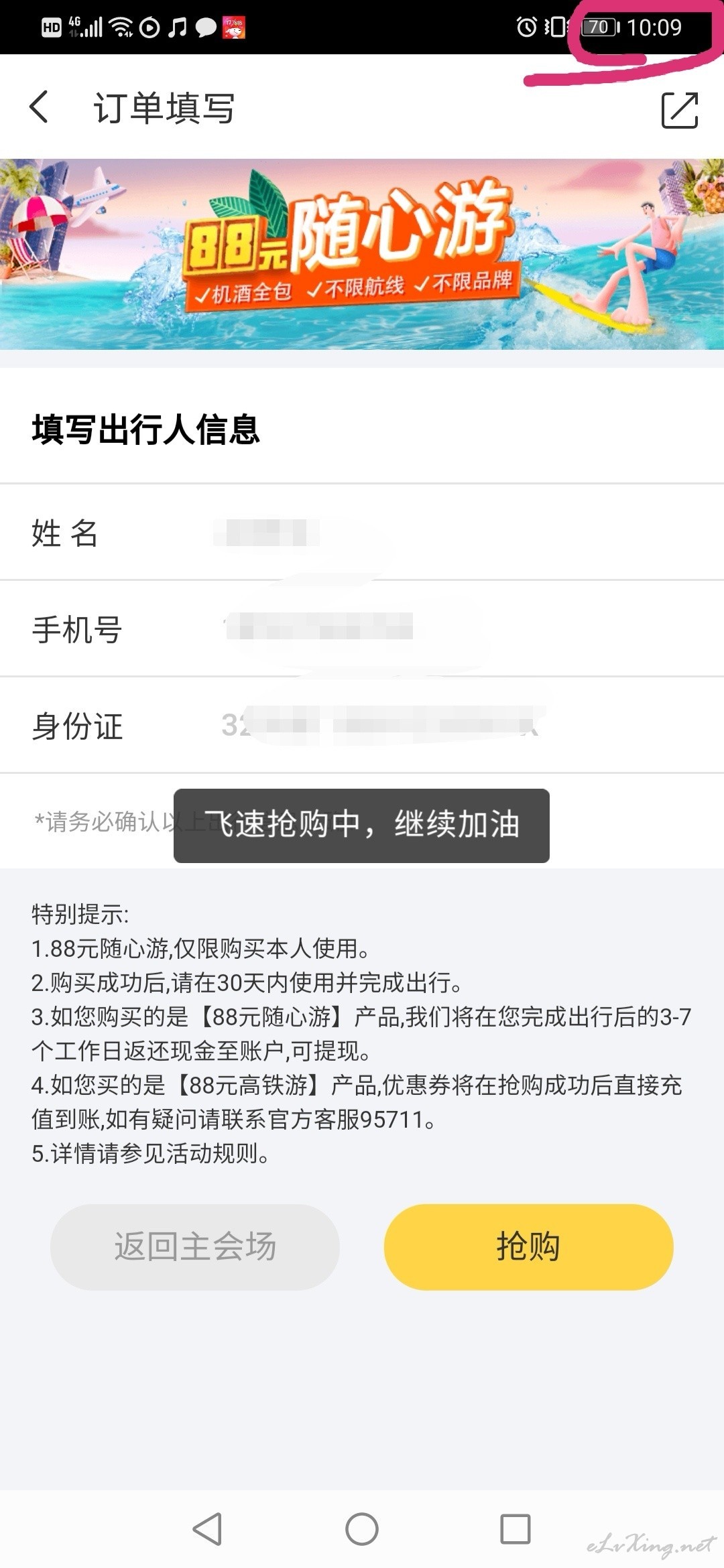Open recent apps with the square button

(516, 1529)
